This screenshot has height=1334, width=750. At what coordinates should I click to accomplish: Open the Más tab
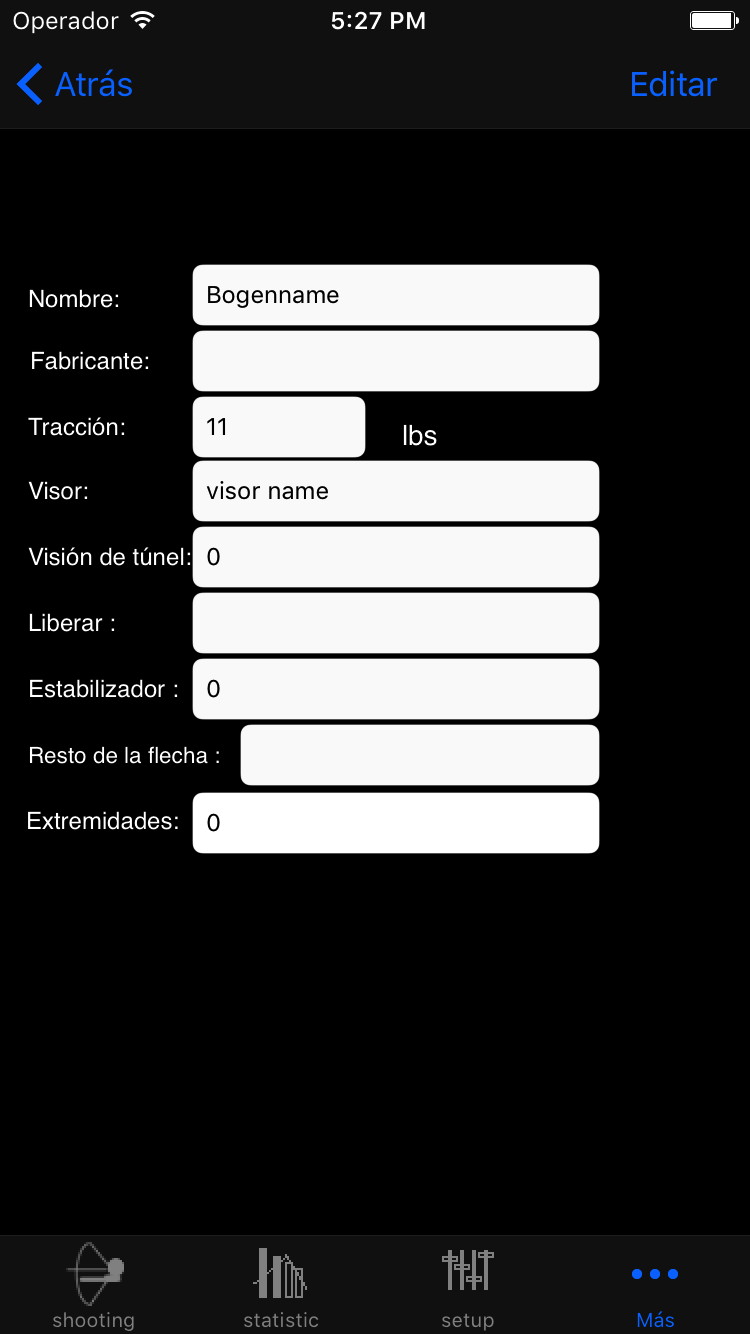pyautogui.click(x=655, y=1286)
